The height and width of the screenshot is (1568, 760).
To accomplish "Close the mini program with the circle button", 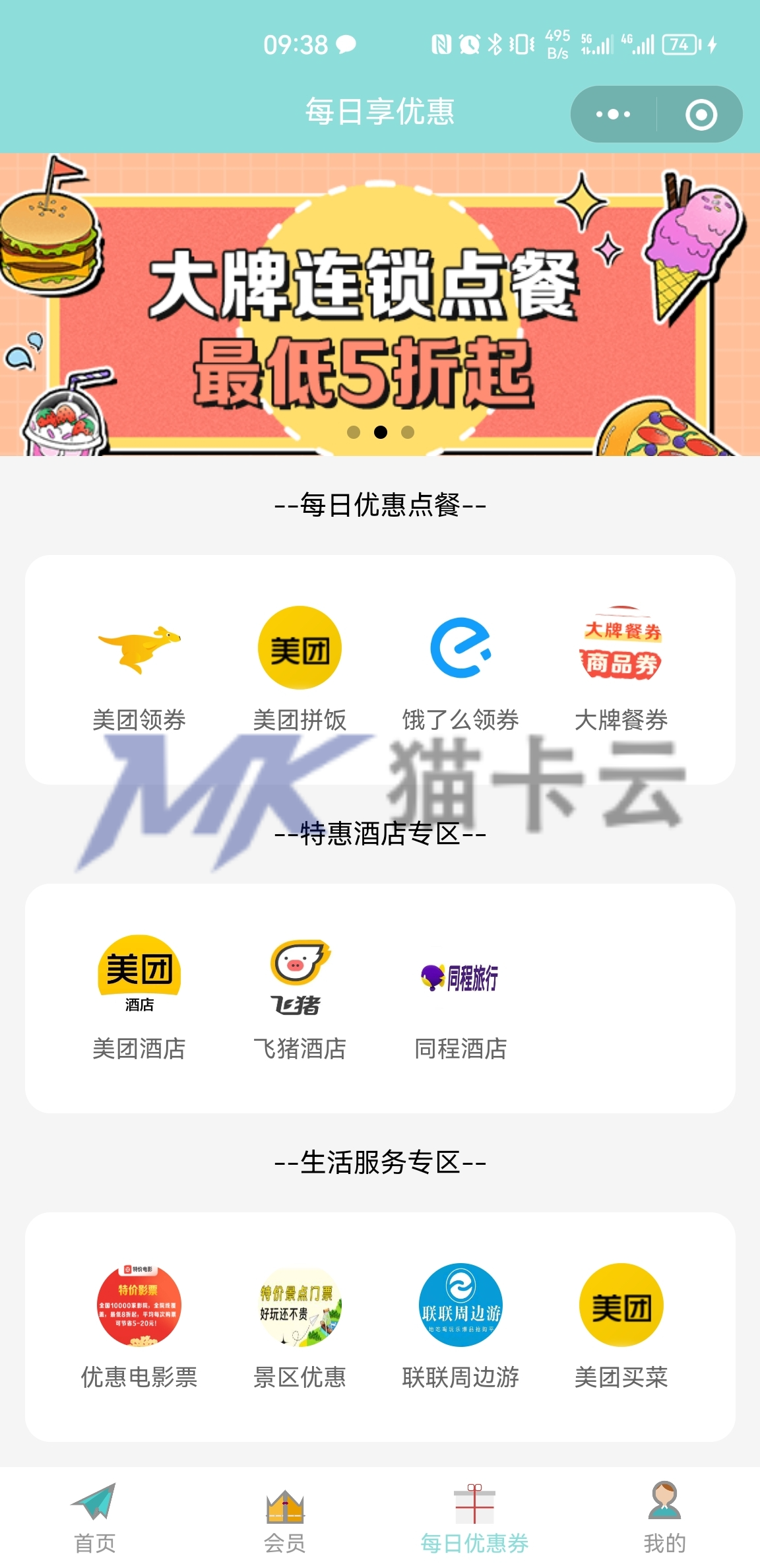I will point(701,115).
